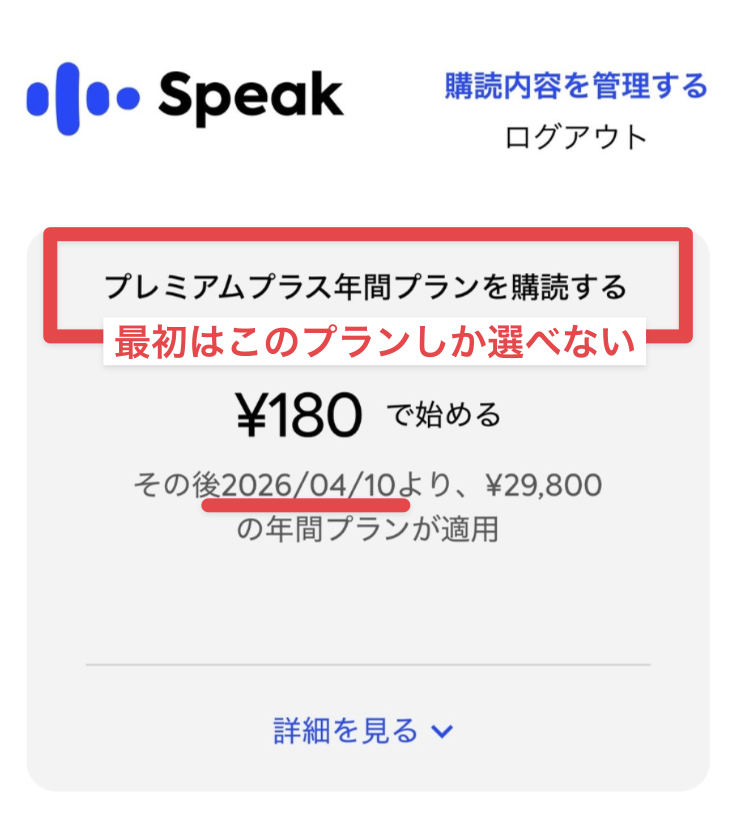Viewport: 744px width, 828px height.
Task: Expand 詳細を見る for plan details
Action: 364,731
